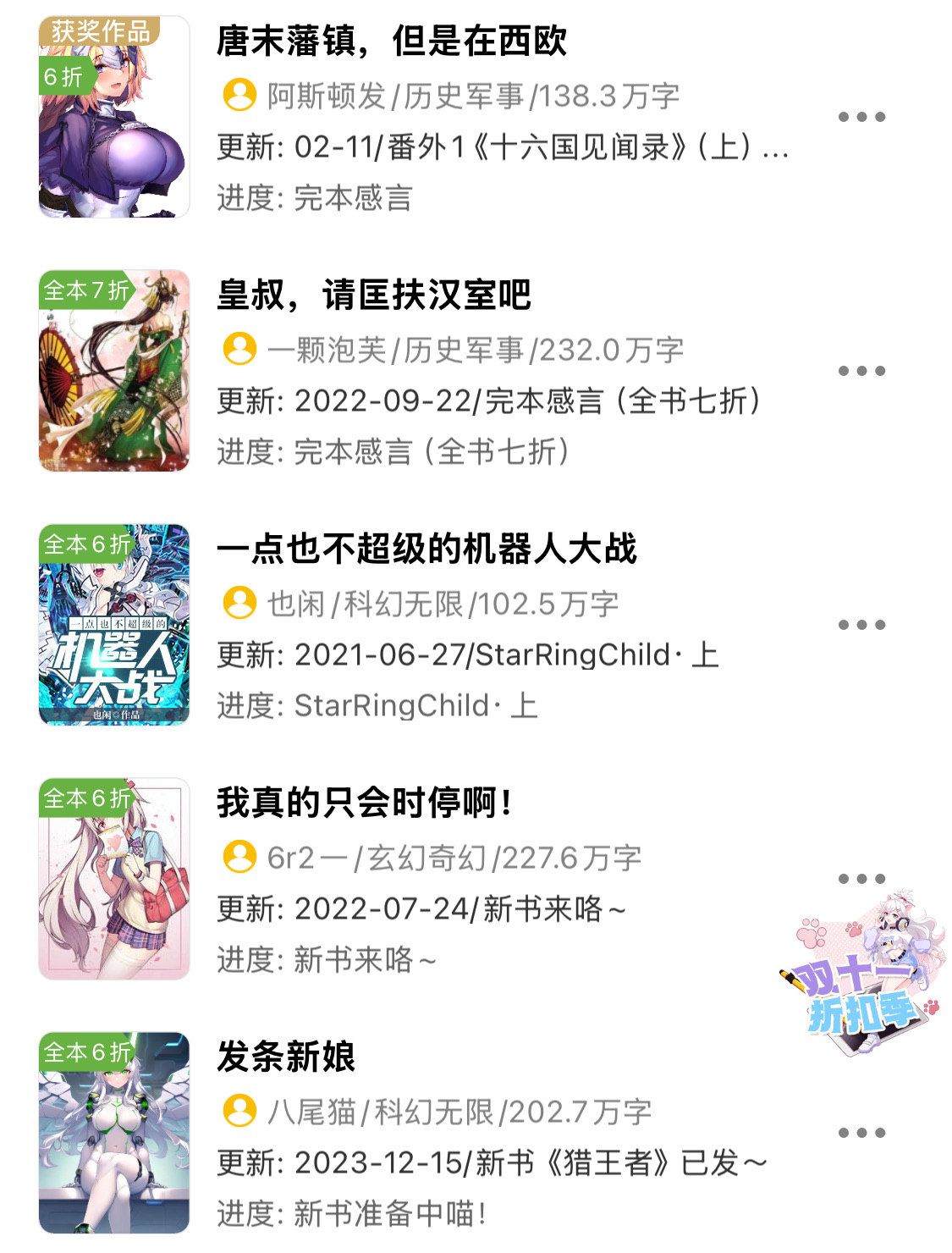Open more options for 皇叔，请匡扶汉室吧
Image resolution: width=952 pixels, height=1253 pixels.
861,371
